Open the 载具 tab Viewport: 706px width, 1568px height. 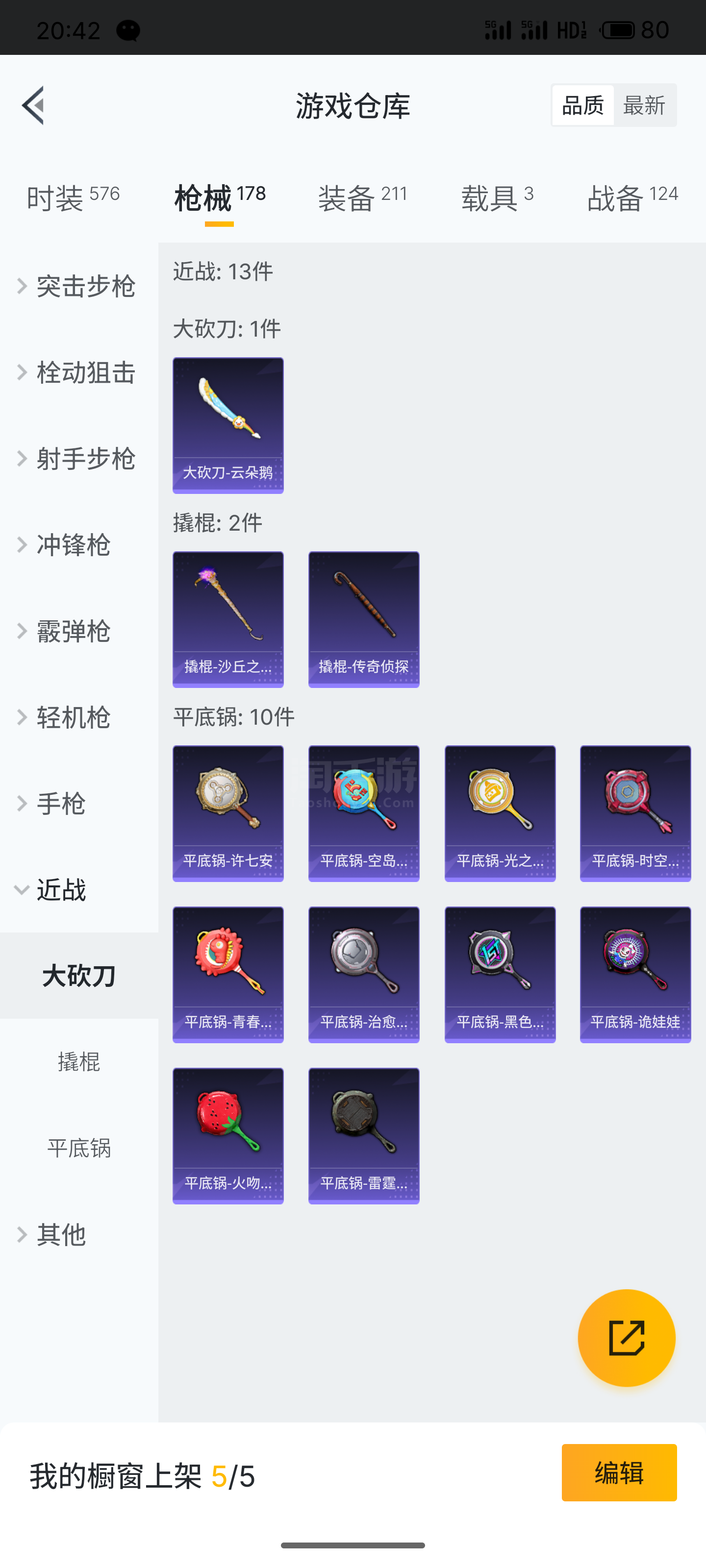(497, 198)
